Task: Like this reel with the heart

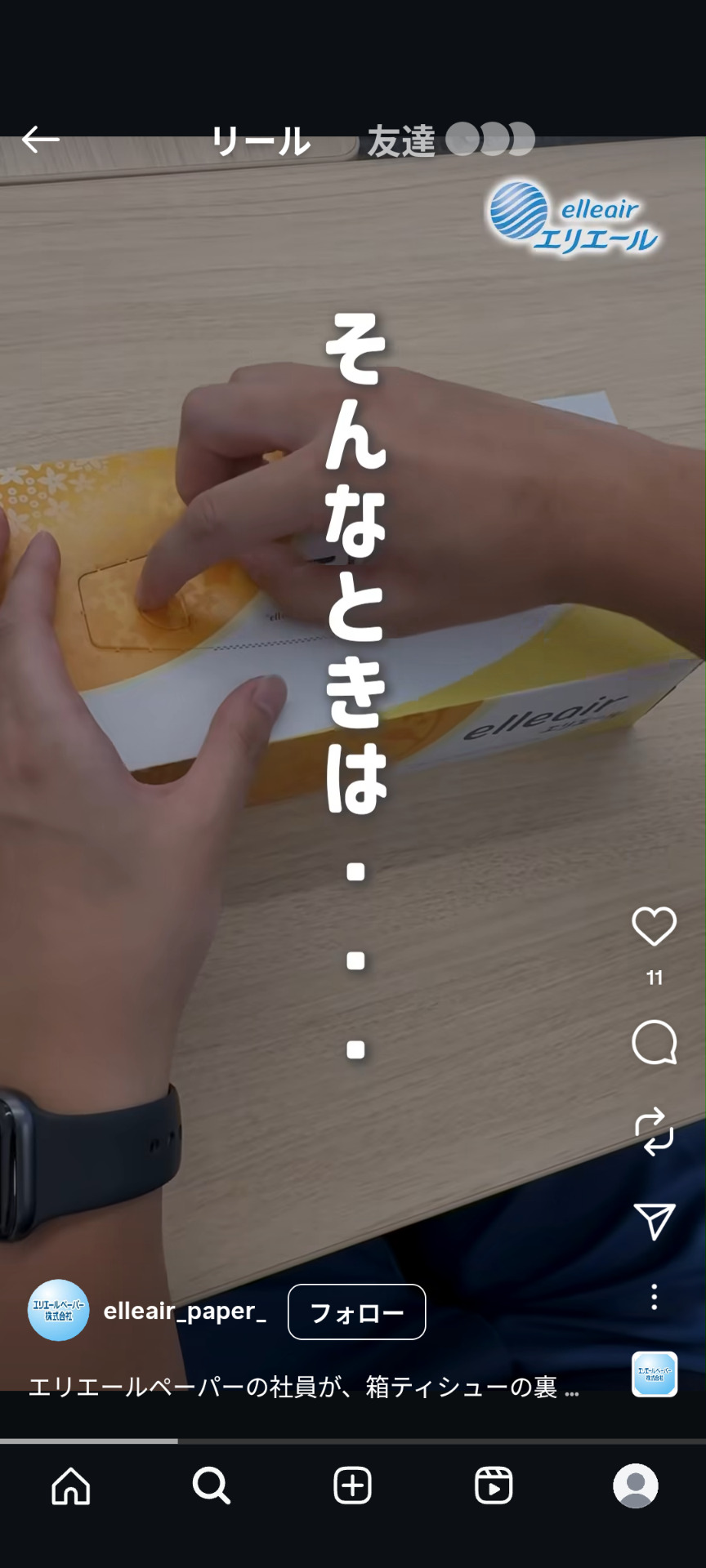Action: [x=654, y=927]
